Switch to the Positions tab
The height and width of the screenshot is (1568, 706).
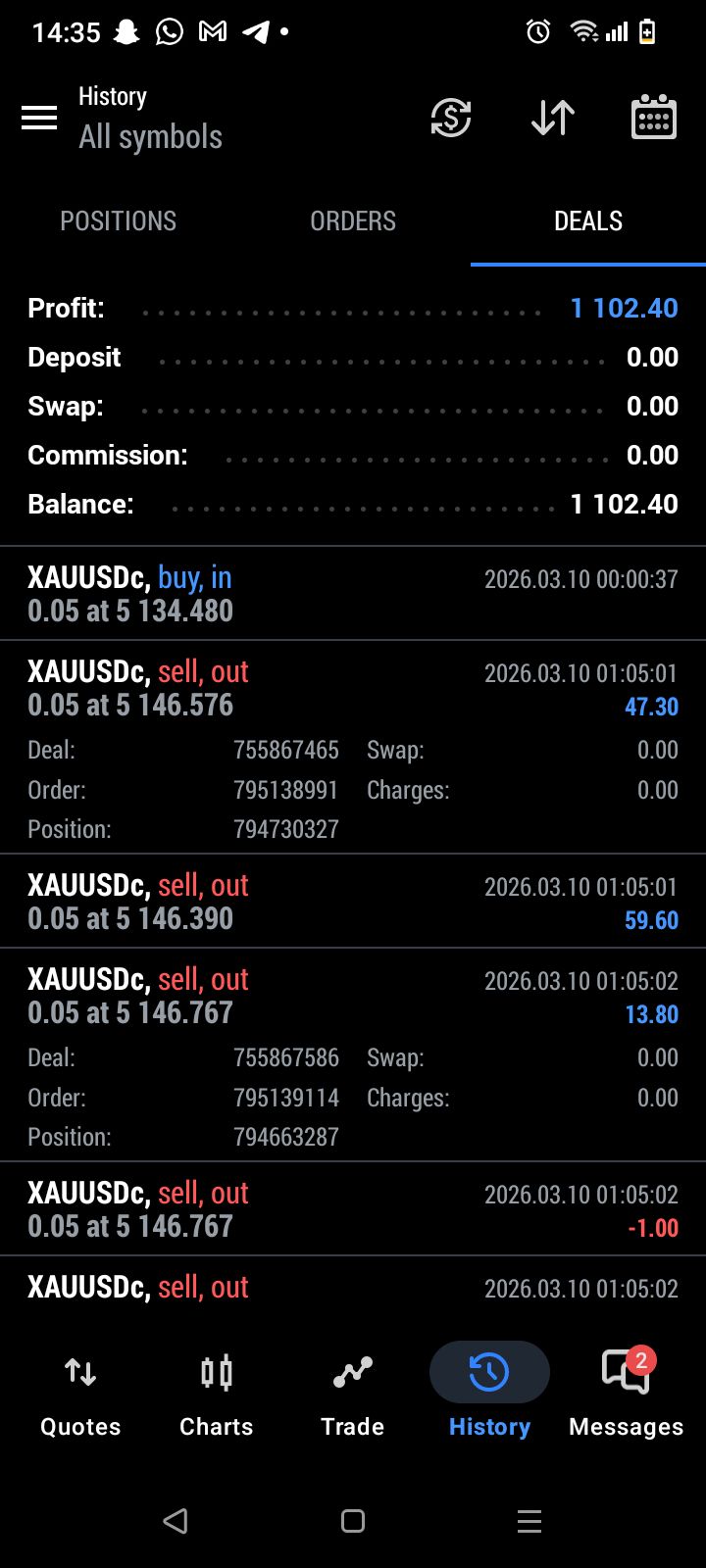click(x=118, y=221)
